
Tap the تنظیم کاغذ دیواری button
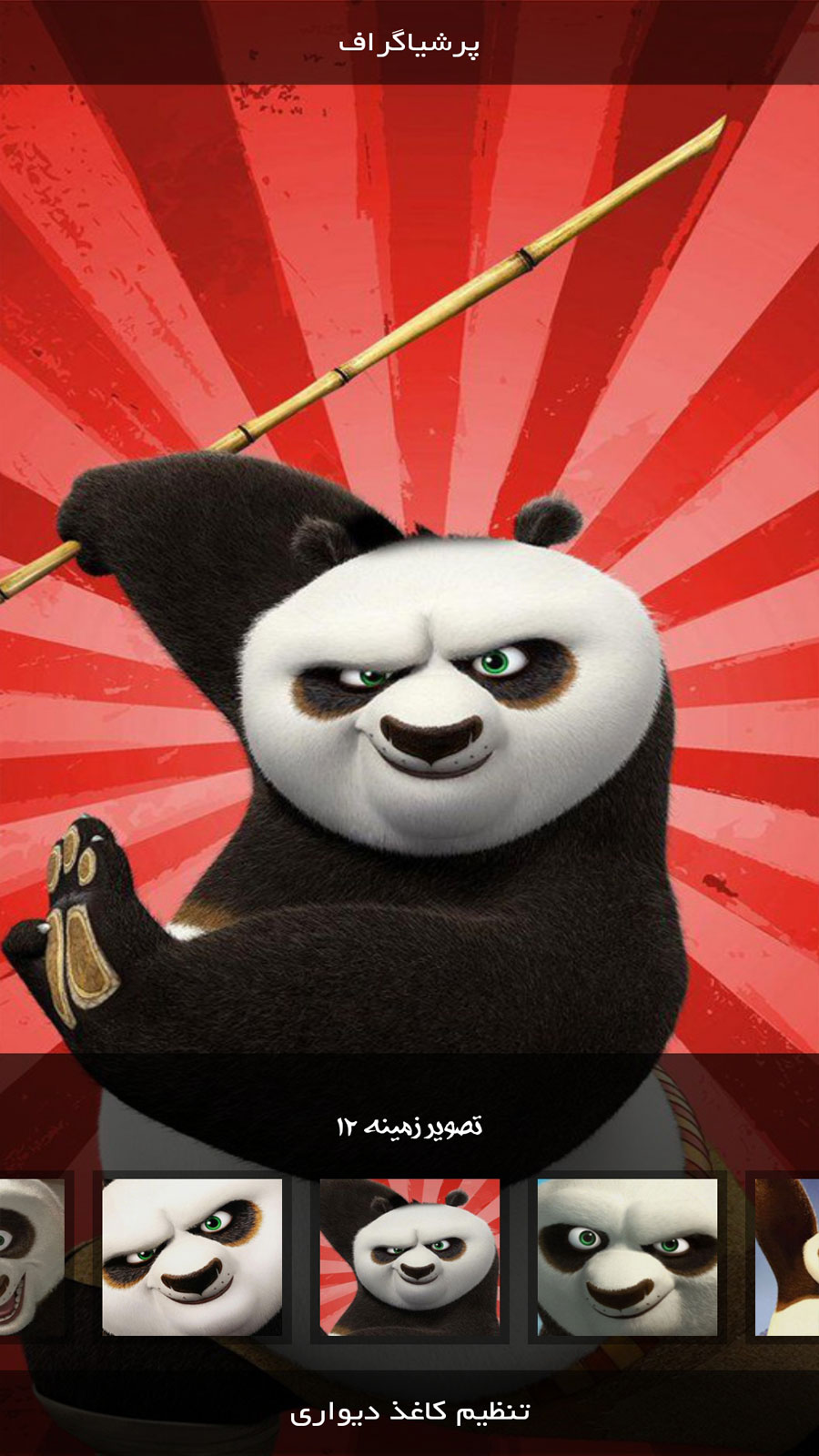(409, 1412)
